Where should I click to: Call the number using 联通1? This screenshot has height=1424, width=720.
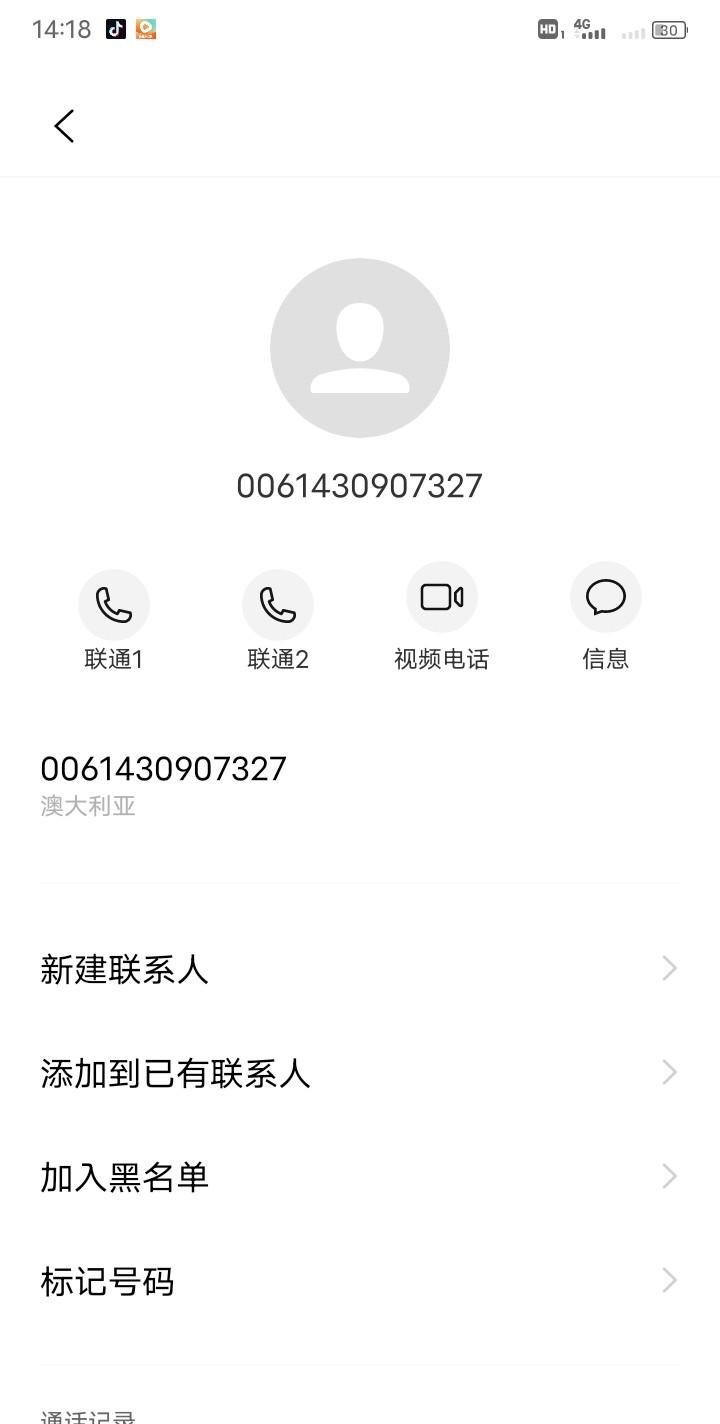click(x=114, y=605)
